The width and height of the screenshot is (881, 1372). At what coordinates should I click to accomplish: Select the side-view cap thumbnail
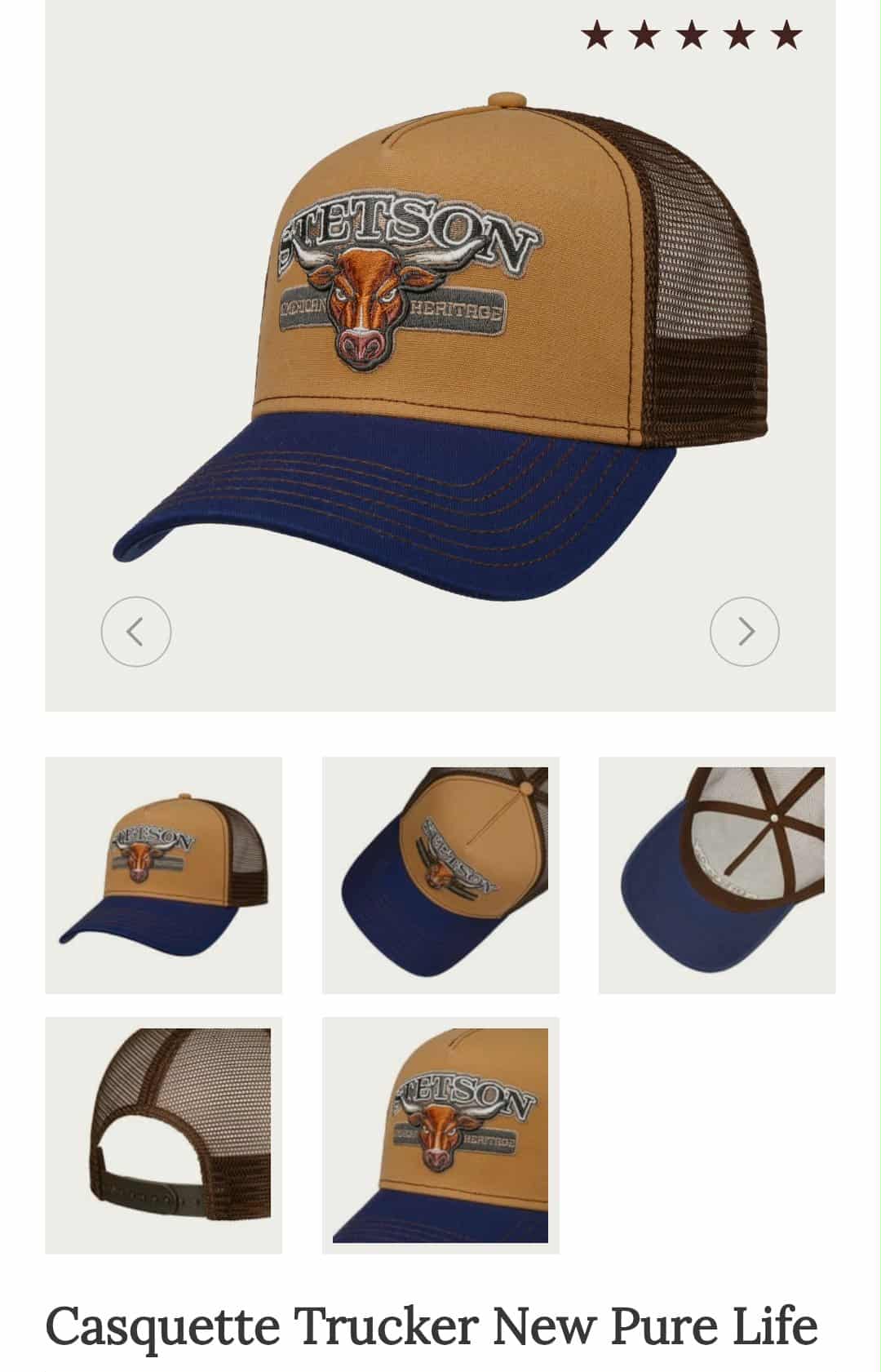tap(163, 875)
